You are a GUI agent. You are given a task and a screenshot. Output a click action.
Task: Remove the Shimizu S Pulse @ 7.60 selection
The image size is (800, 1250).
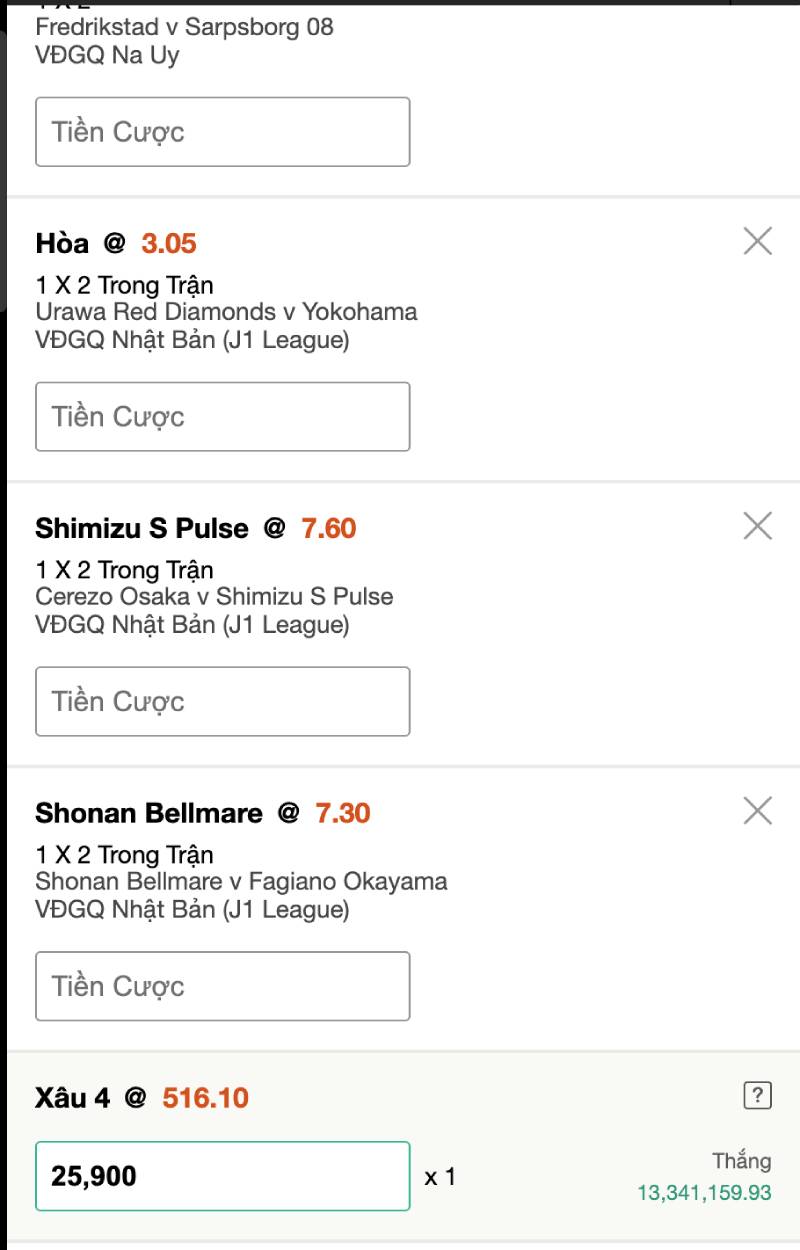pyautogui.click(x=758, y=526)
